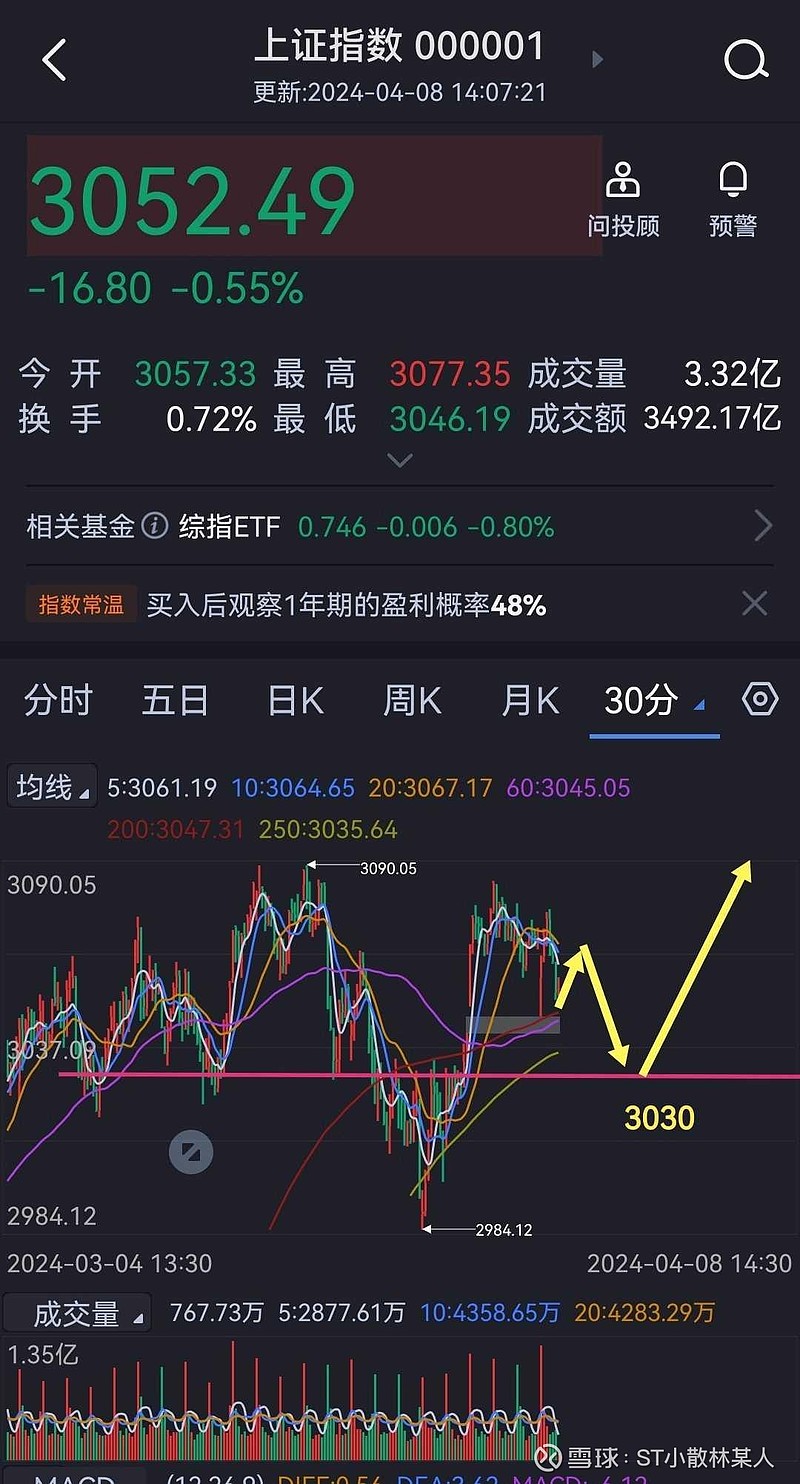
Task: Dismiss the 指数常温 banner
Action: [755, 603]
